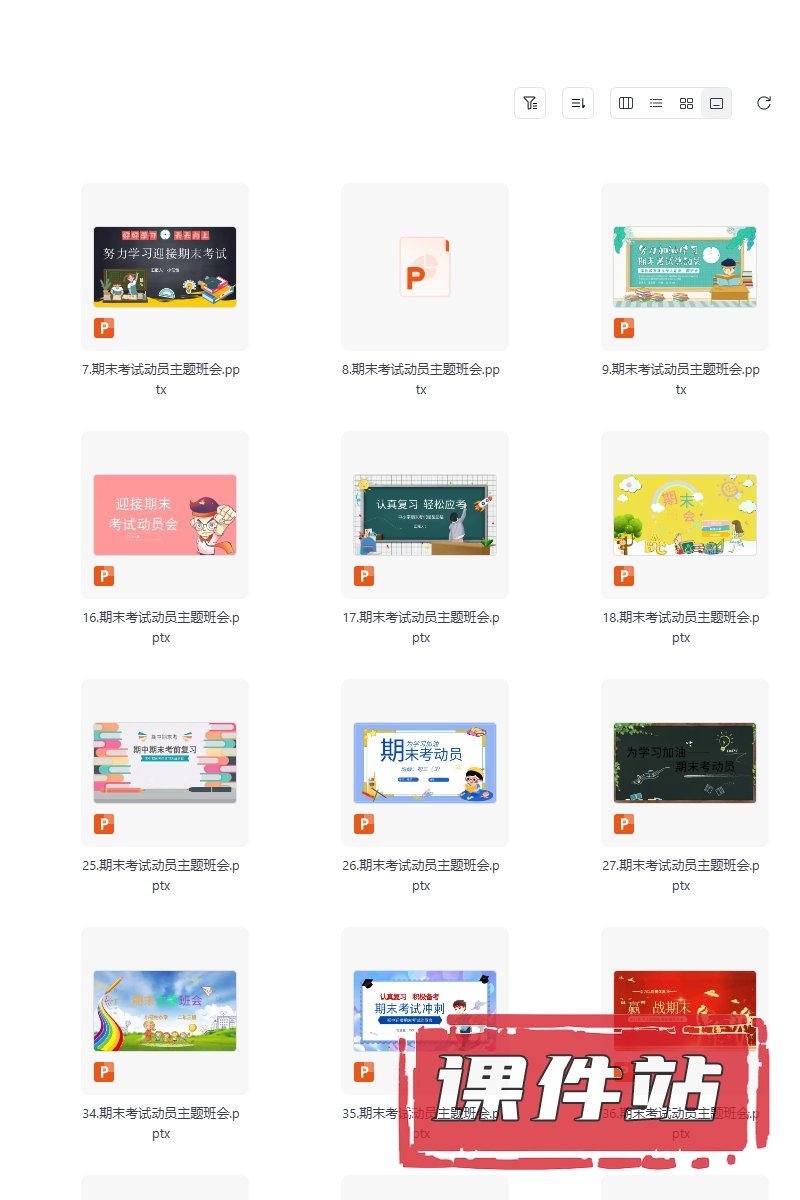This screenshot has height=1200, width=800.
Task: Open file 16.期末考试动员主题班会.pptx
Action: [x=165, y=515]
